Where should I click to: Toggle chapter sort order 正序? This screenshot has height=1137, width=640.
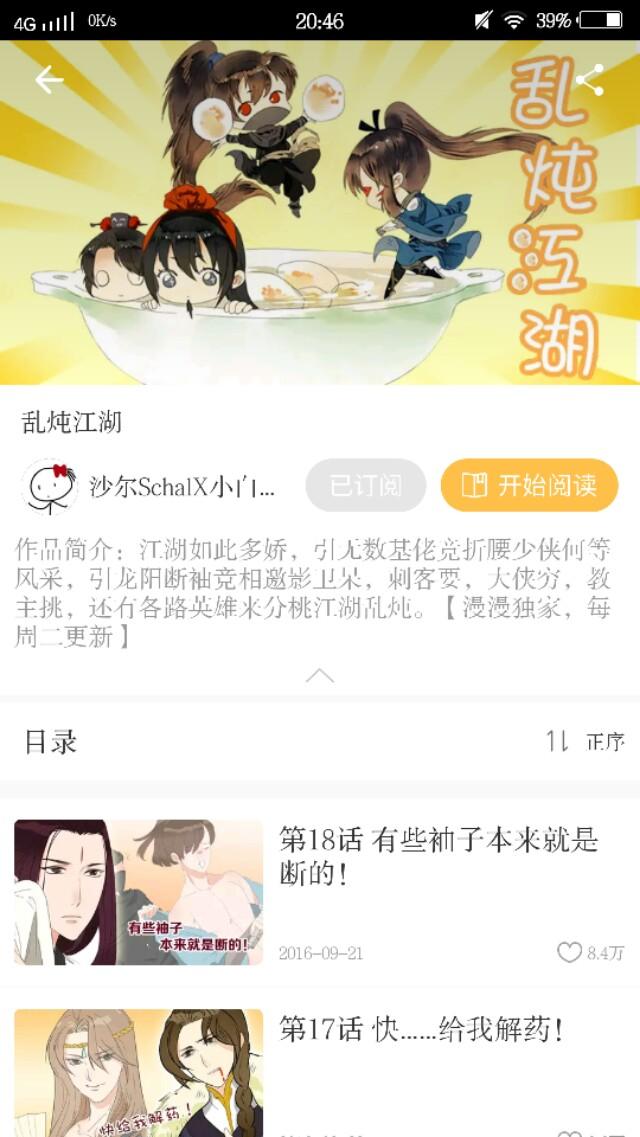click(x=586, y=741)
